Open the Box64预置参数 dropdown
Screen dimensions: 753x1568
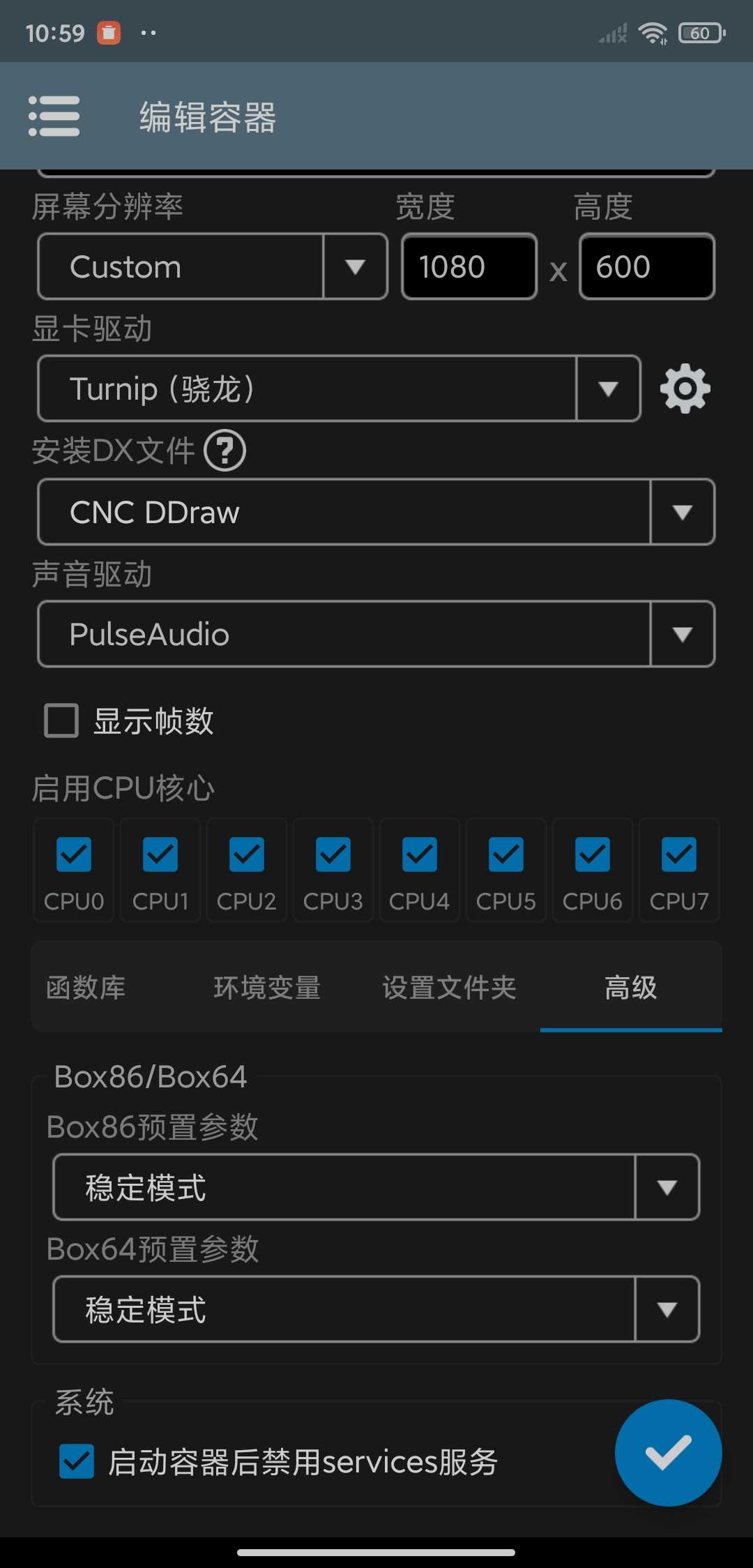pos(376,1309)
